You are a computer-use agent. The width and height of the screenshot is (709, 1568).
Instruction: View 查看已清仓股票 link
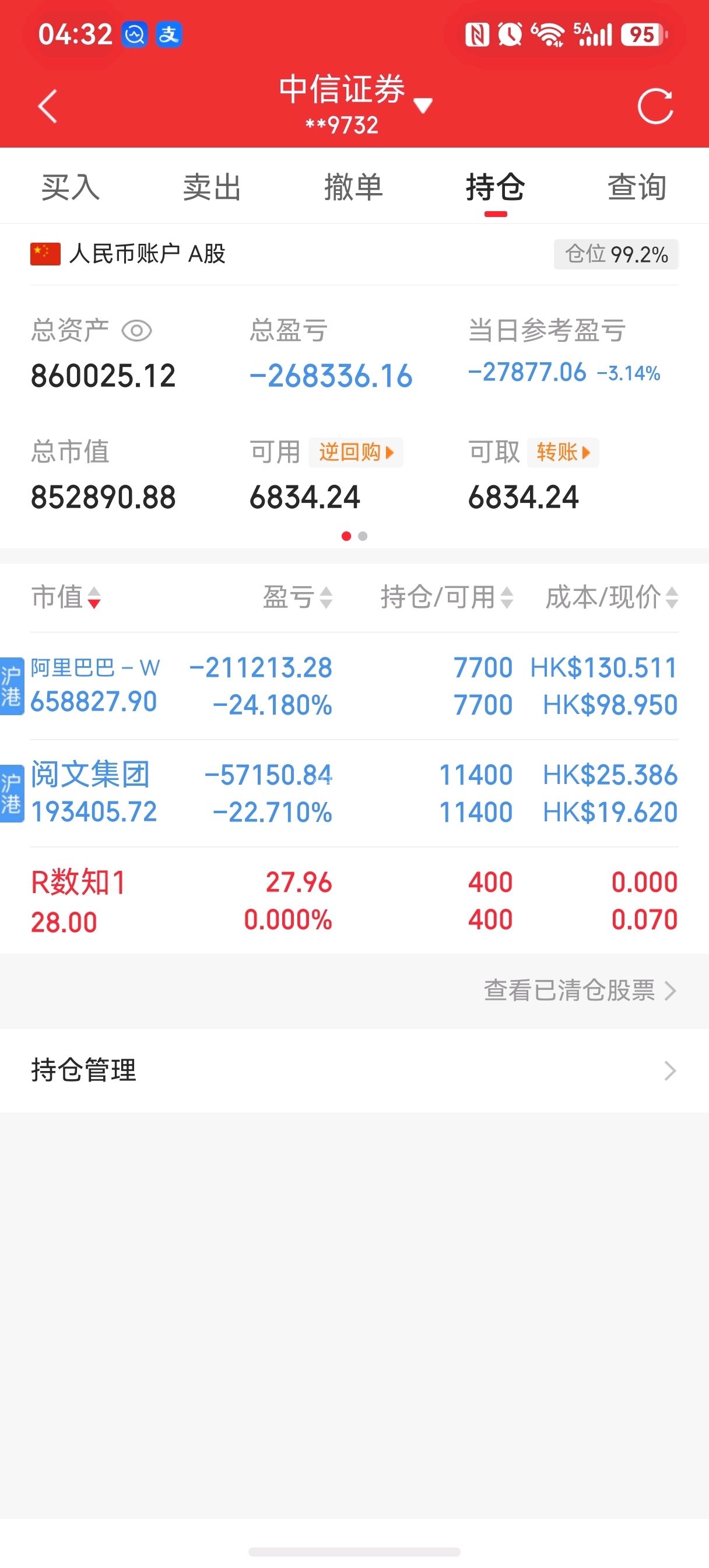[580, 991]
